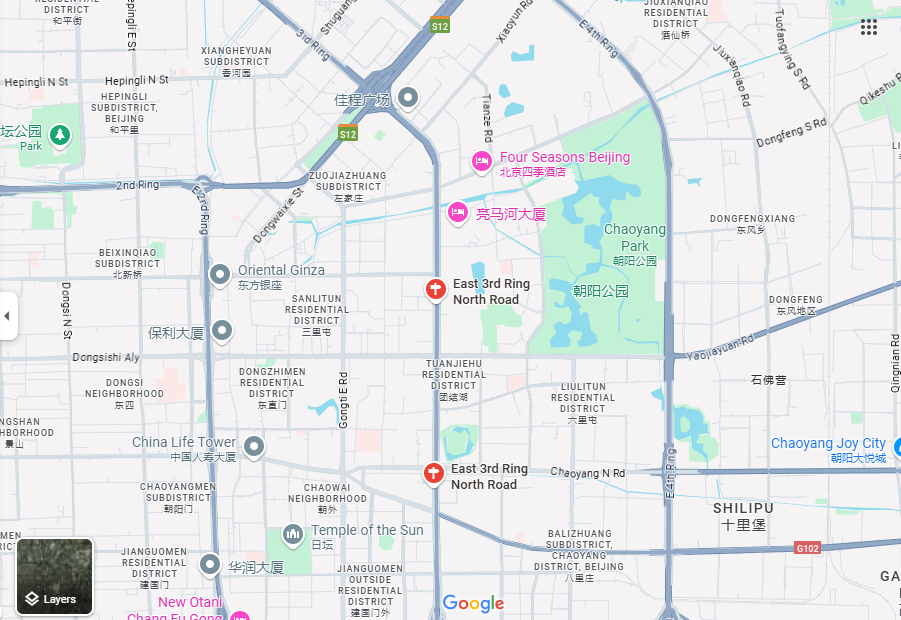
Task: Select the lower East 3rd Ring North Road pin
Action: (x=434, y=473)
